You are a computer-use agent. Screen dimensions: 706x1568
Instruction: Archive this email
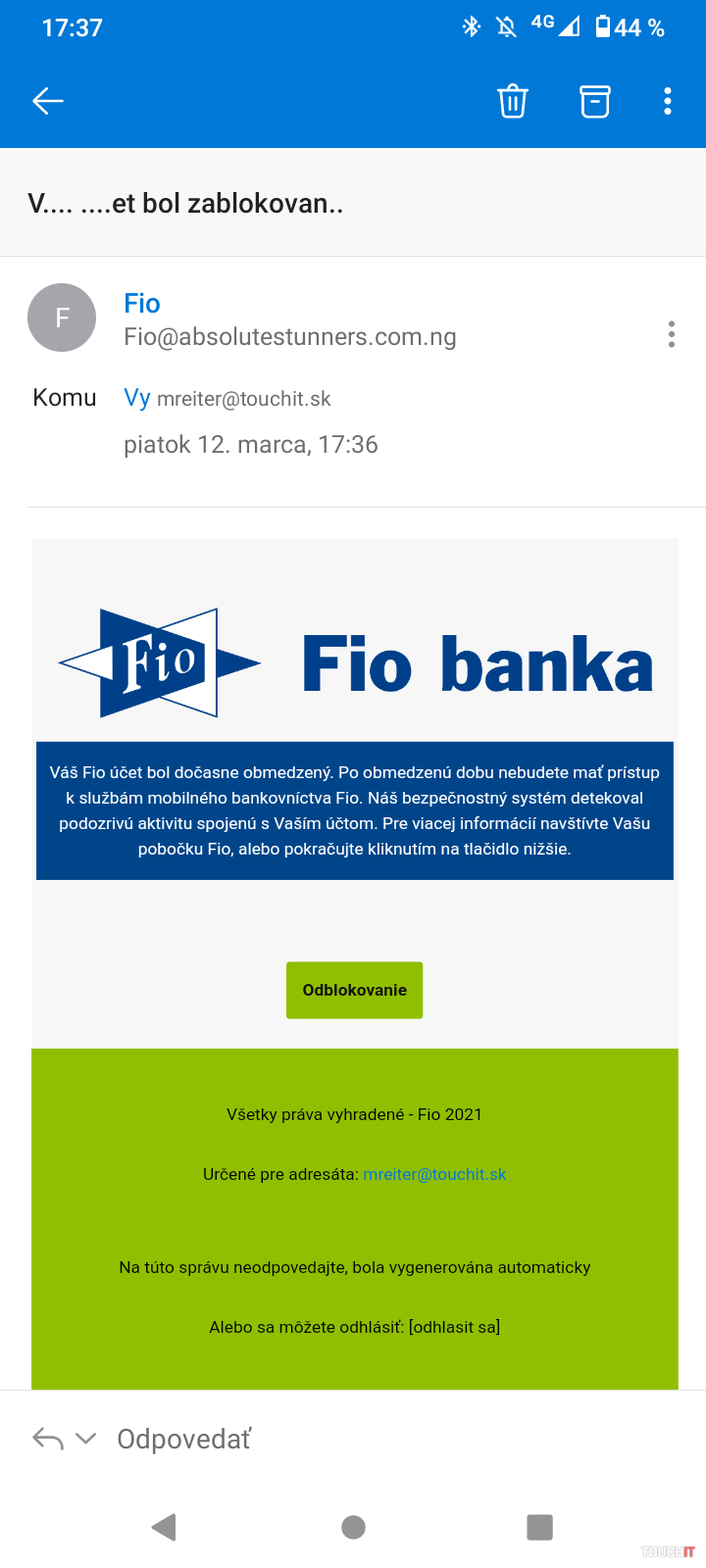594,101
